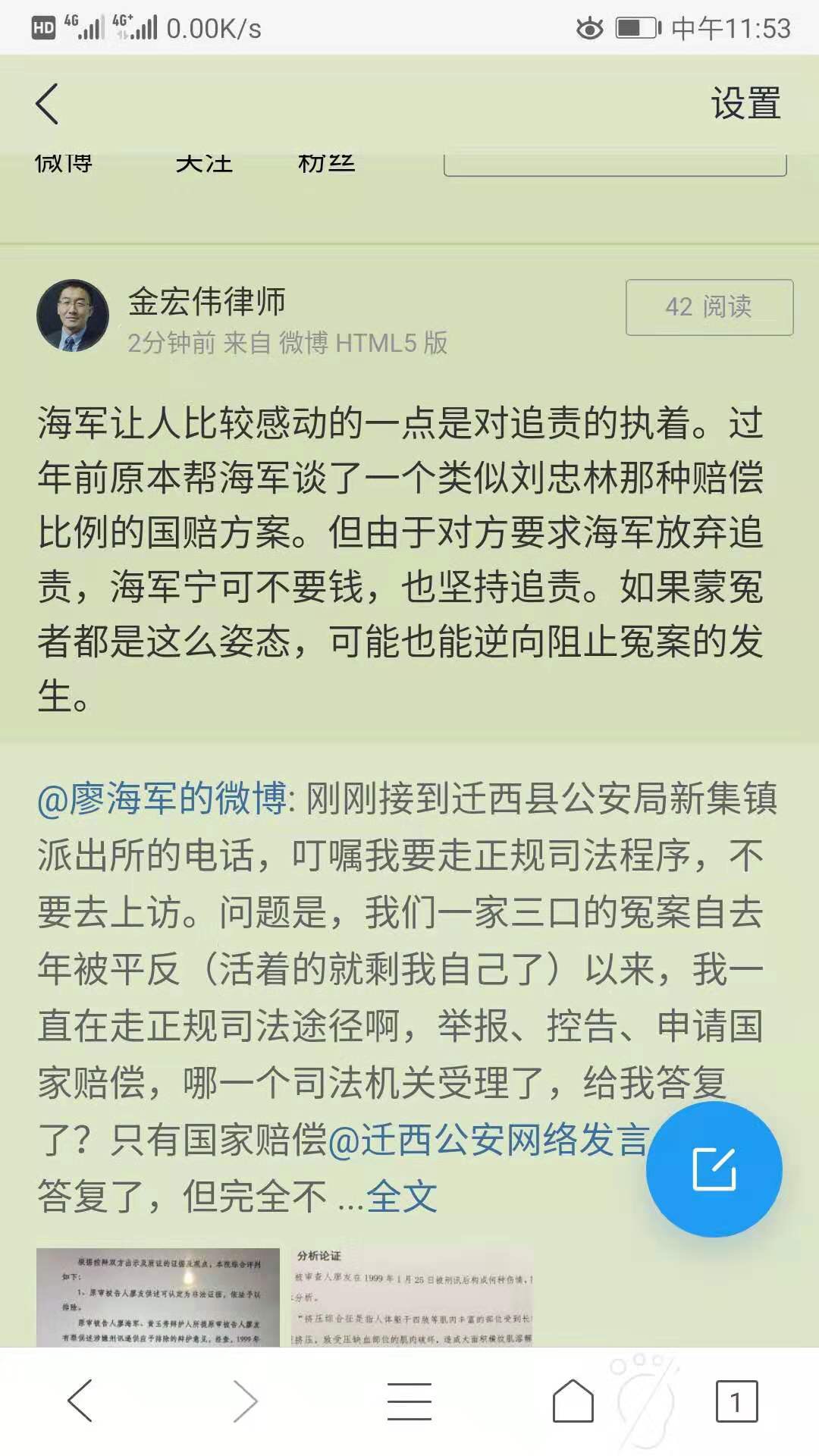Image resolution: width=819 pixels, height=1456 pixels.
Task: Open the 分析论证 image thumbnail
Action: [413, 1297]
